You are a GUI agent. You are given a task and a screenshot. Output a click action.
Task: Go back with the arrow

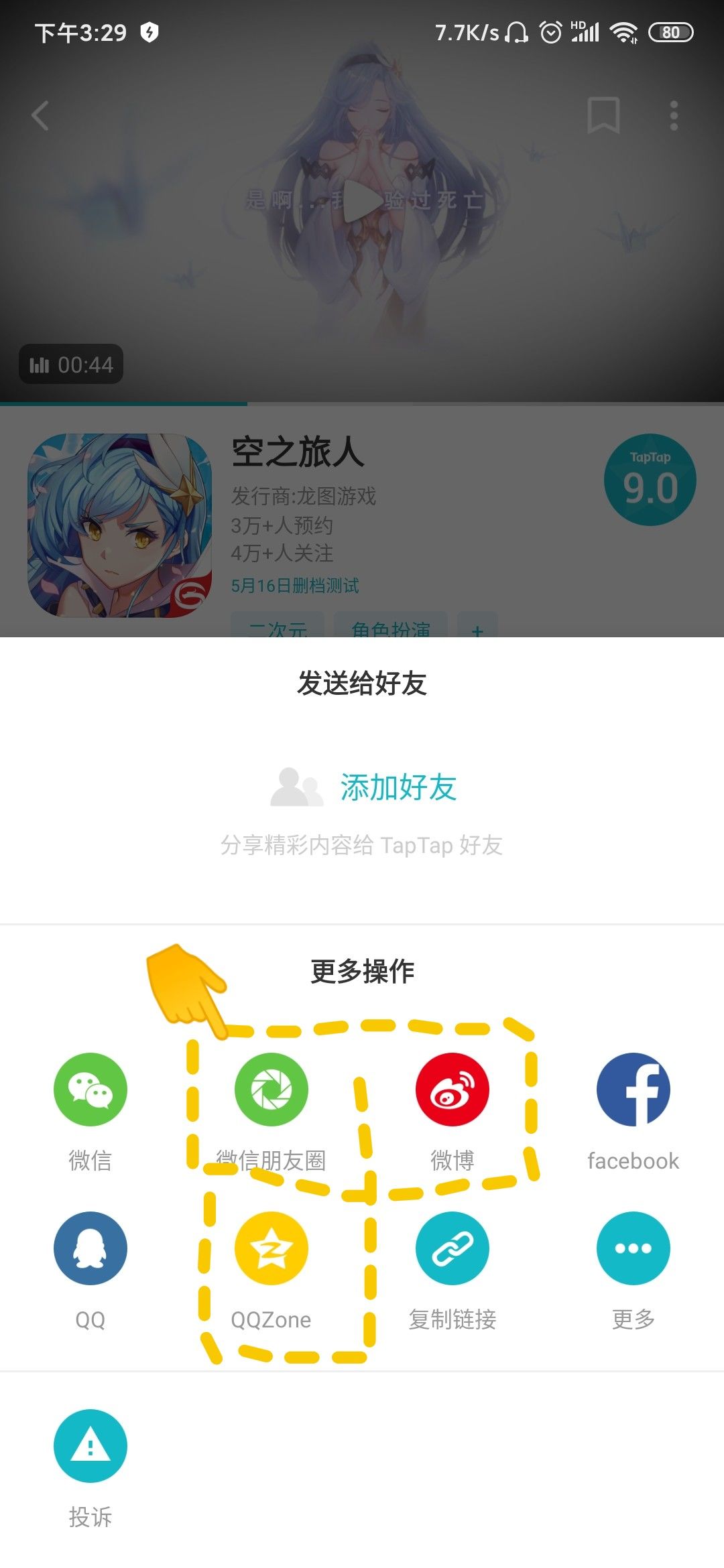tap(40, 115)
